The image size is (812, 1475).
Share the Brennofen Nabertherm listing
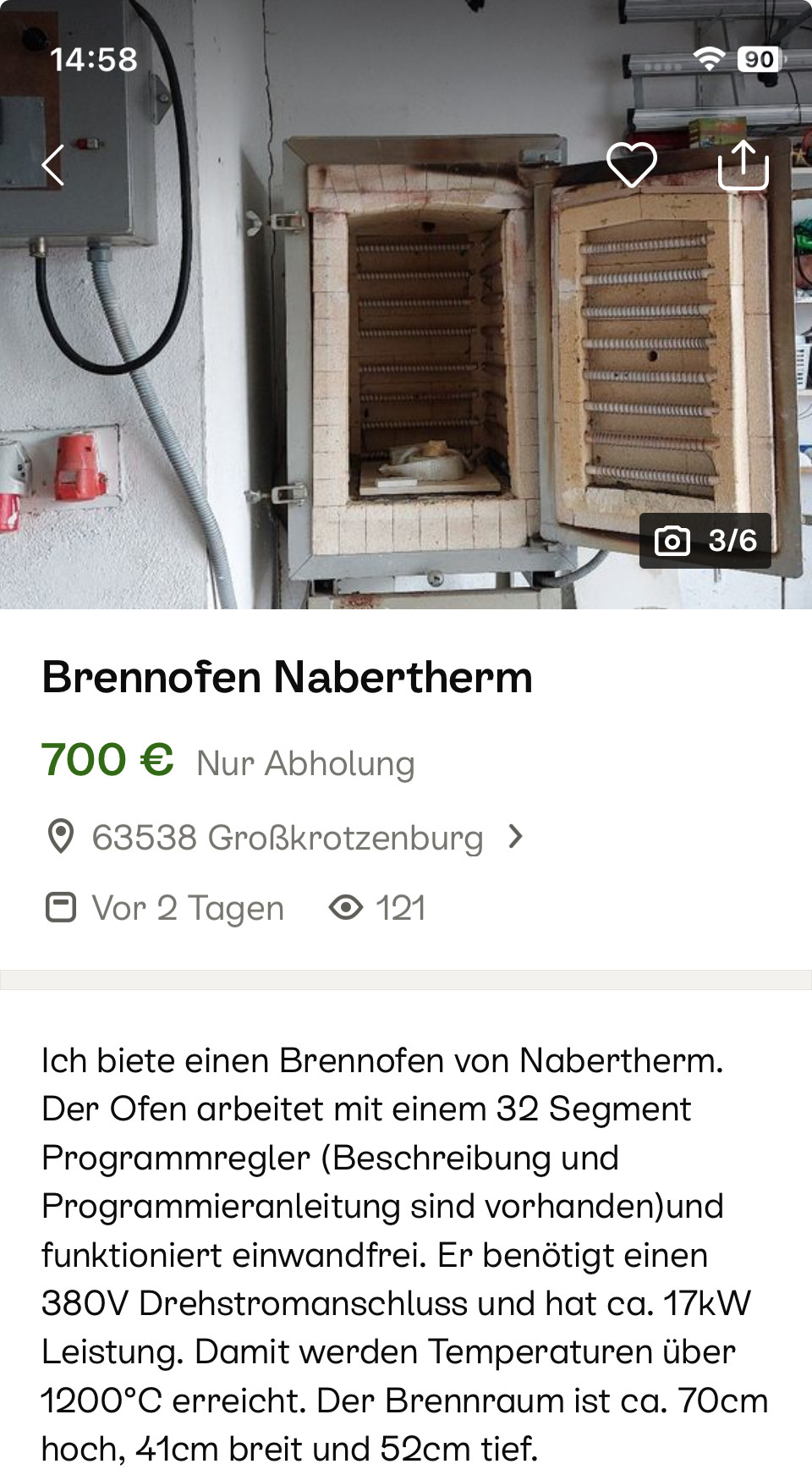coord(743,164)
